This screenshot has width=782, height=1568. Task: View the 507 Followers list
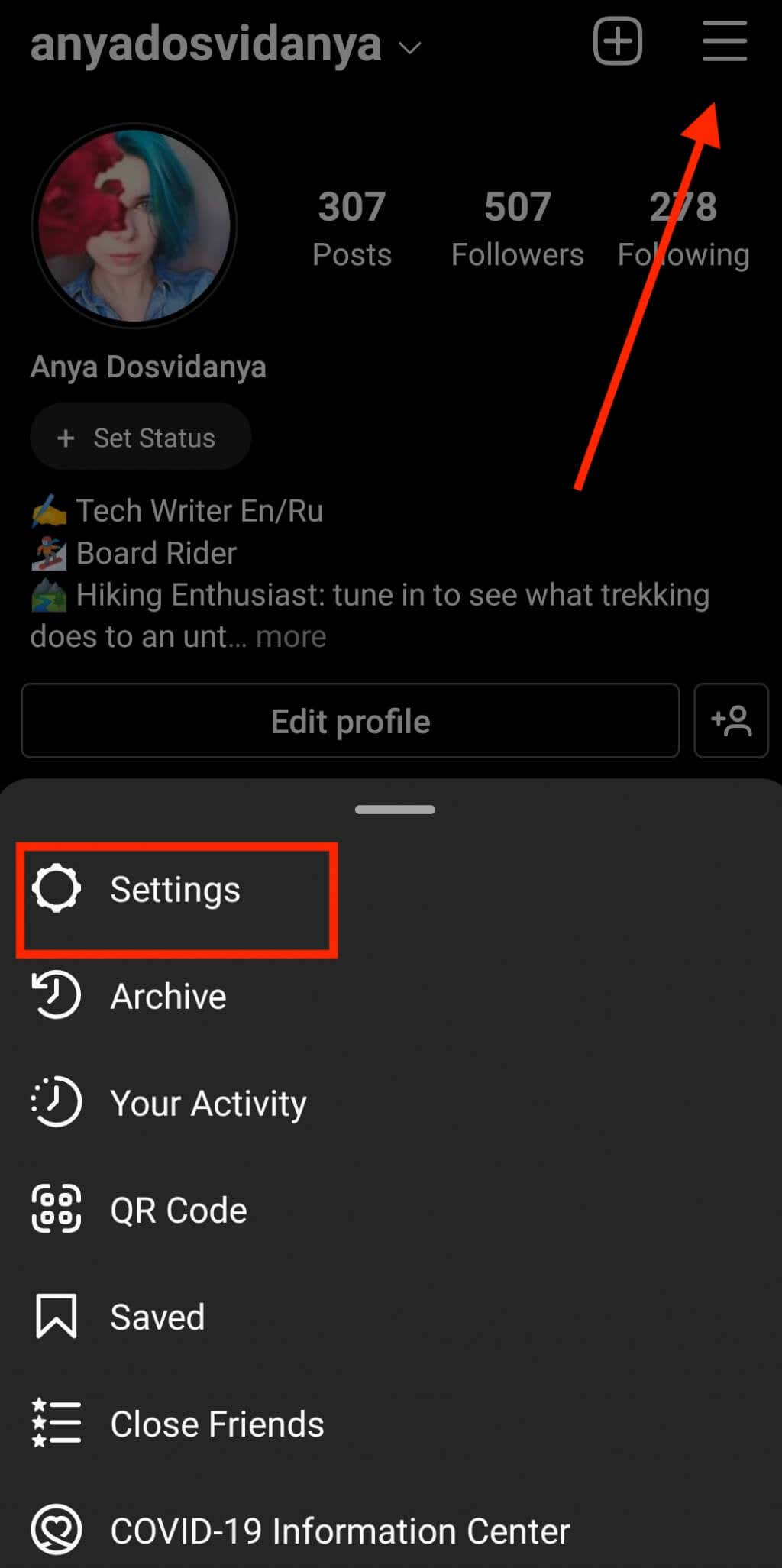point(517,229)
